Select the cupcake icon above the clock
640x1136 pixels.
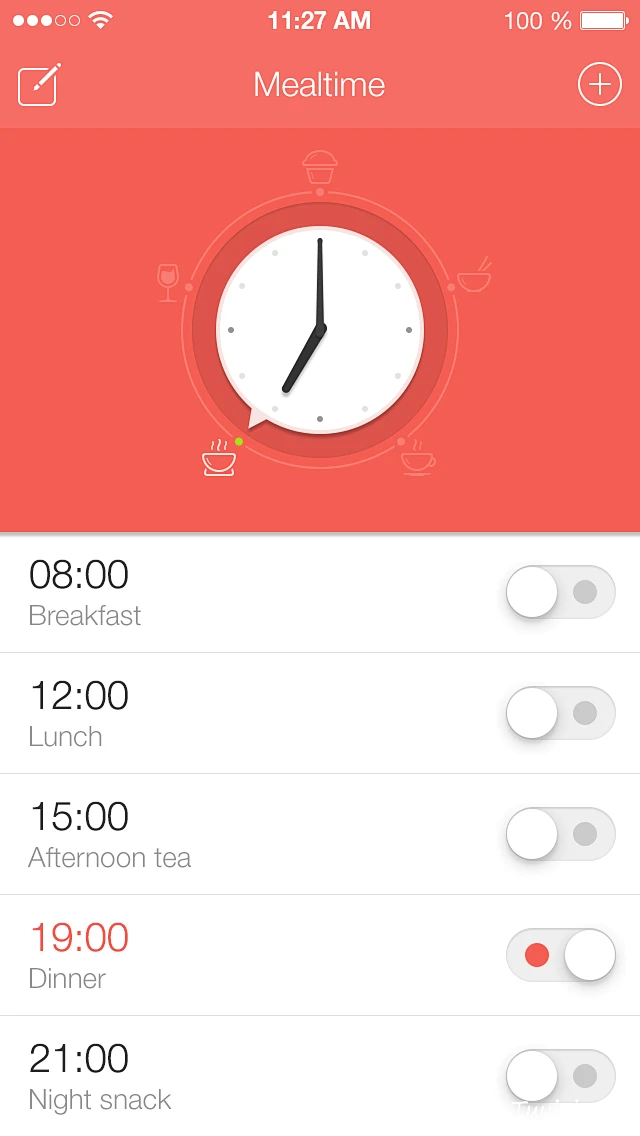click(x=320, y=166)
